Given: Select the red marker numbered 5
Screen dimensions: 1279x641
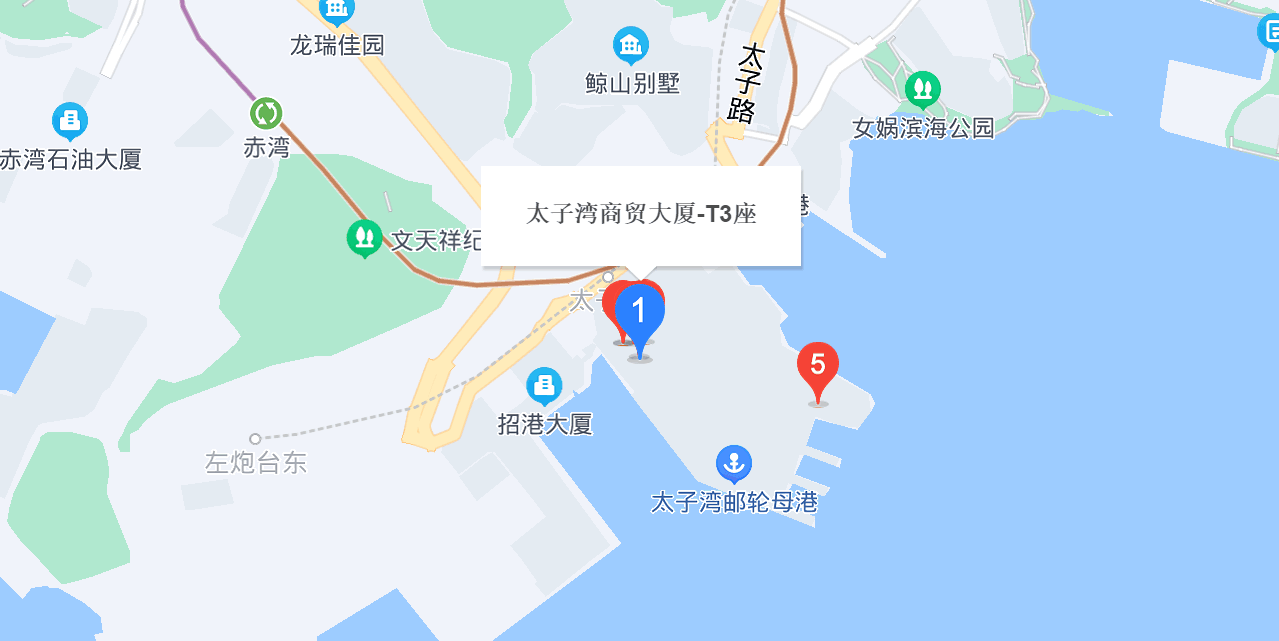Looking at the screenshot, I should tap(817, 366).
